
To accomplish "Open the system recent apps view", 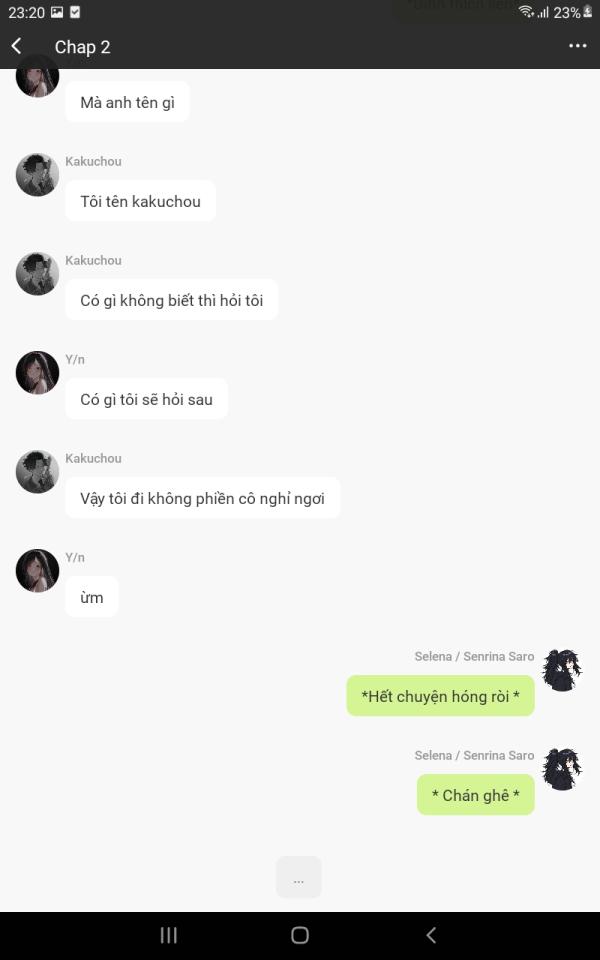I will pos(169,935).
